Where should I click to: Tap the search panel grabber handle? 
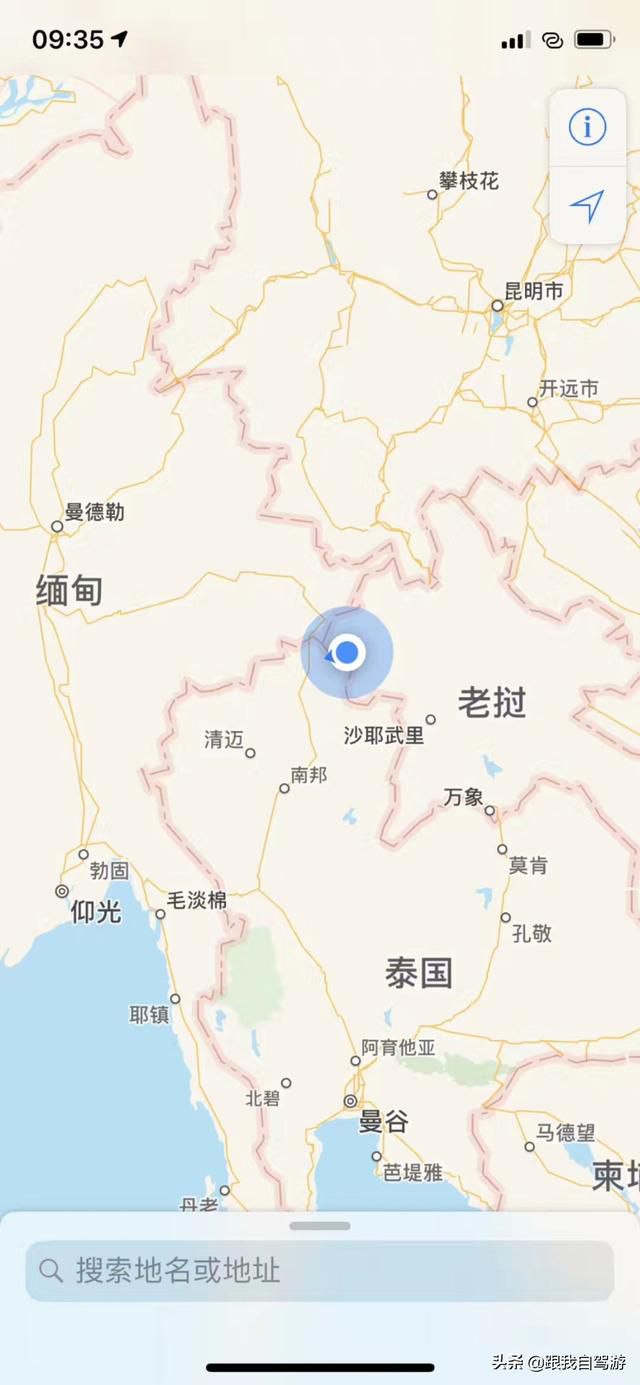(320, 1226)
